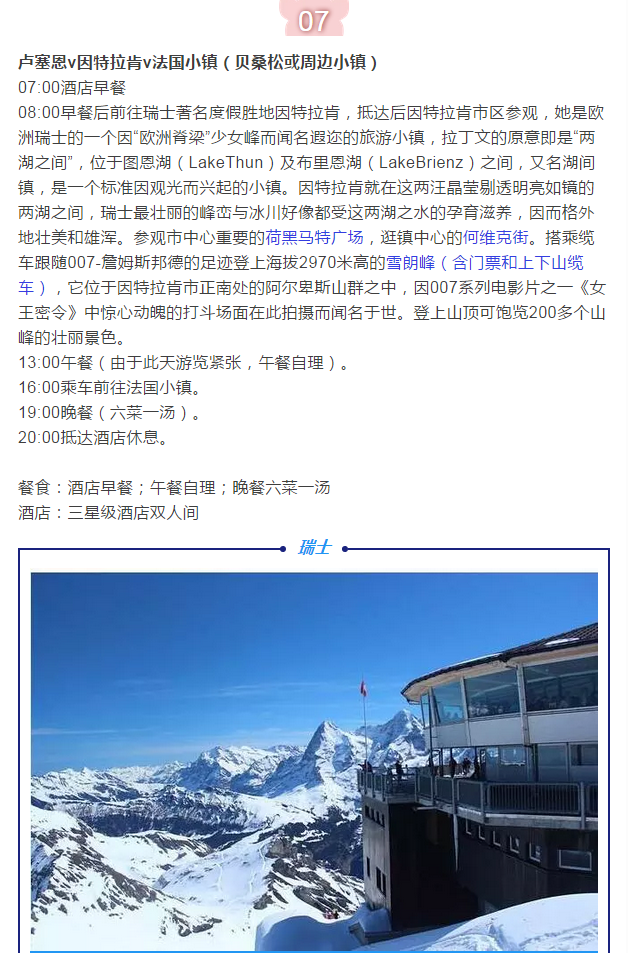Open the 荷黑马特广场 link
Viewport: 628px width, 953px height.
(314, 237)
